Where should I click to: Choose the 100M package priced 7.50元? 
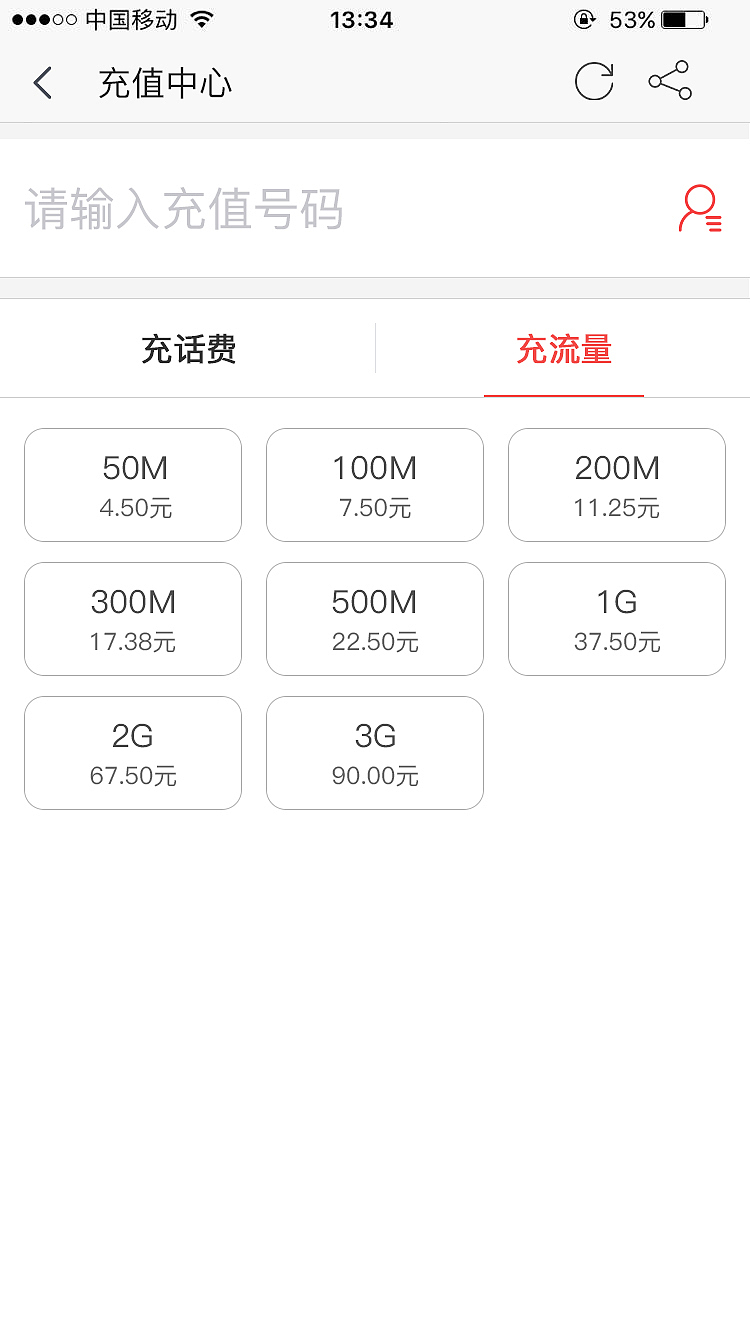point(374,485)
